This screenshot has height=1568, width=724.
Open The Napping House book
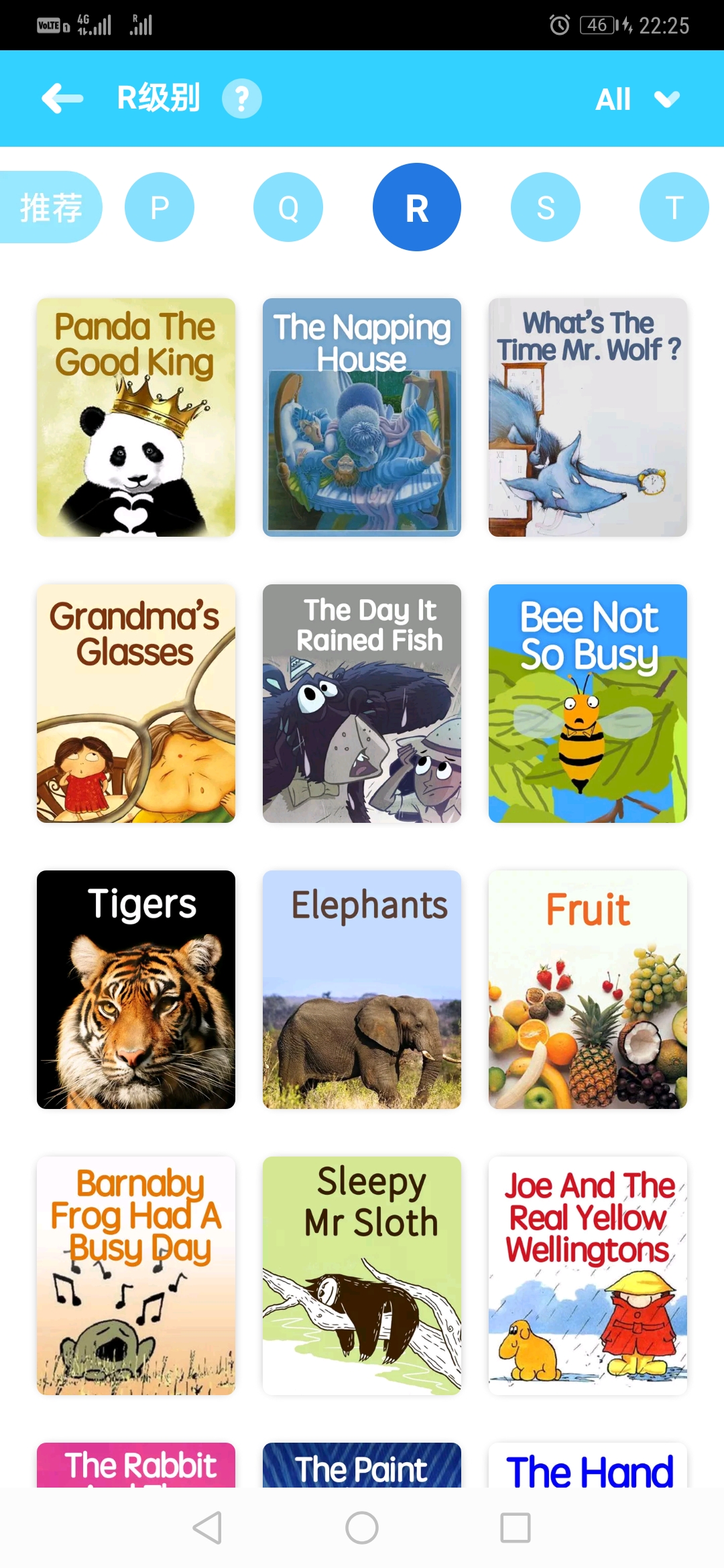(x=362, y=417)
